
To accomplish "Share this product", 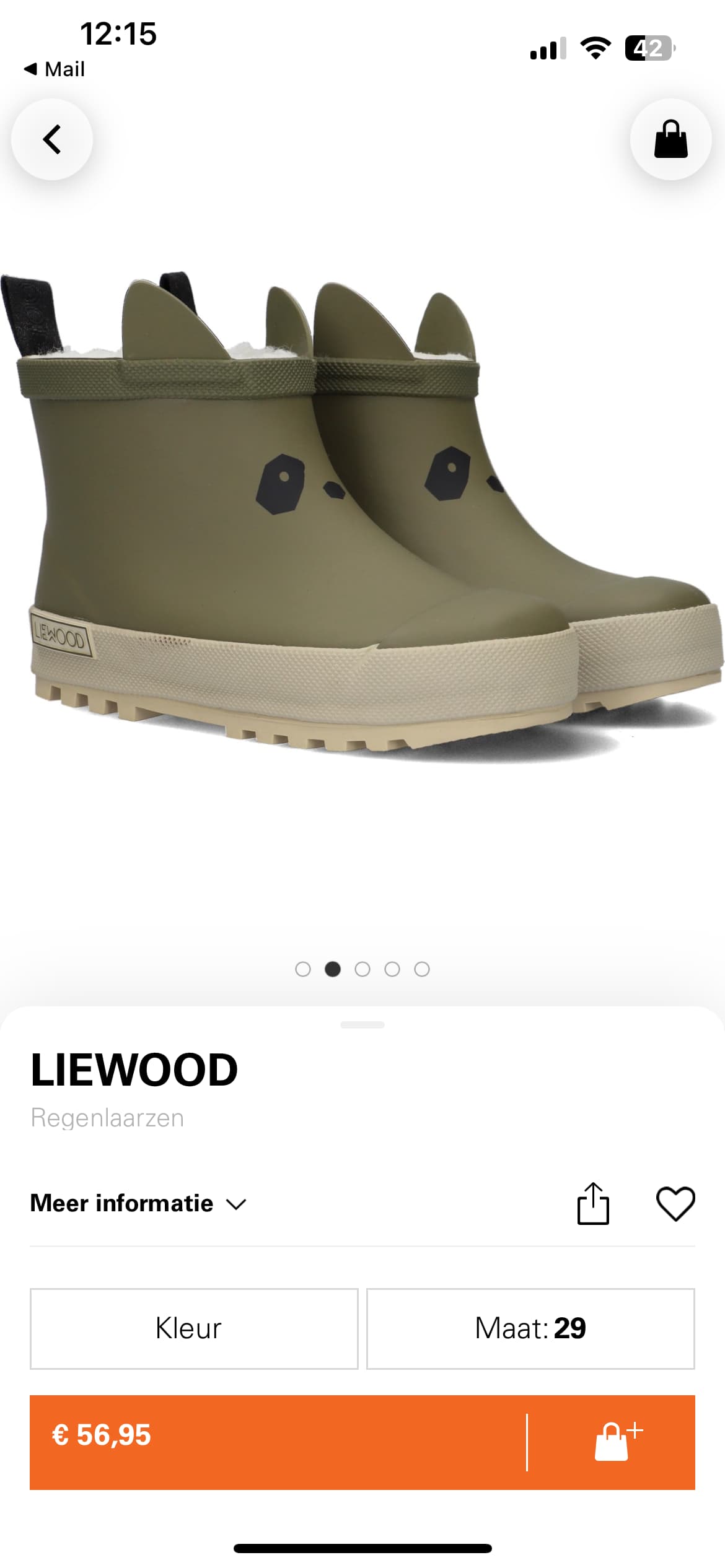I will click(x=593, y=1204).
